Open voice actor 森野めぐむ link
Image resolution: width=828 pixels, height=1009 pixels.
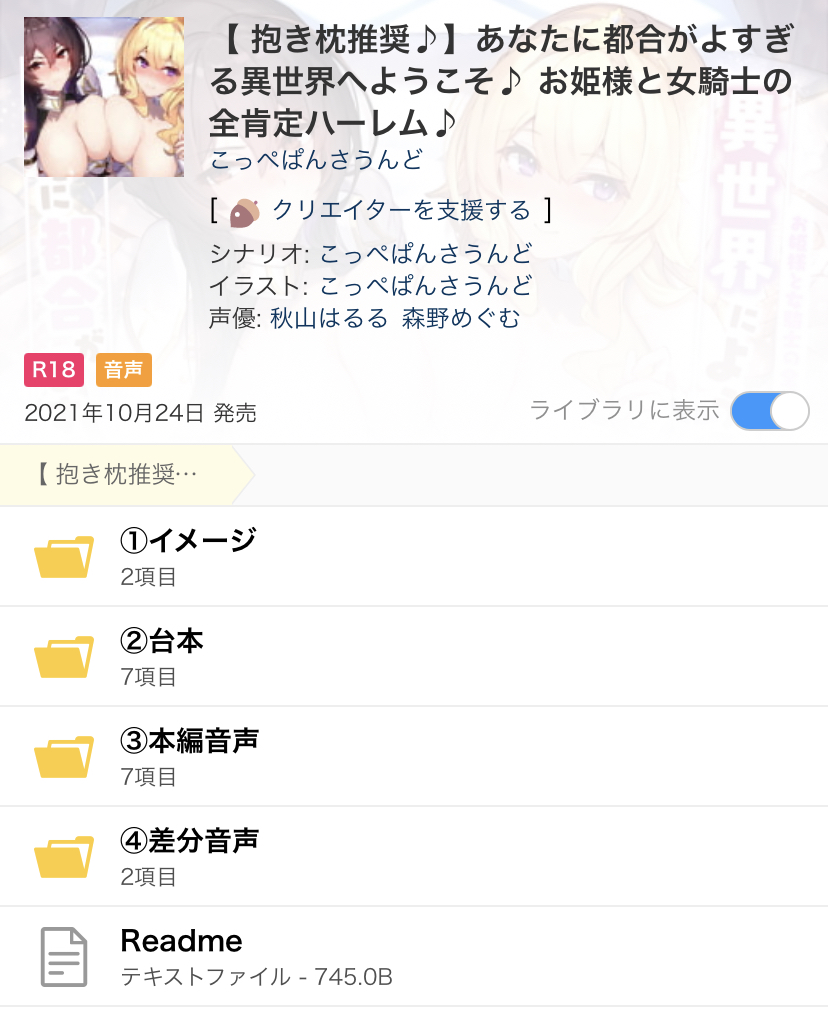tap(461, 318)
